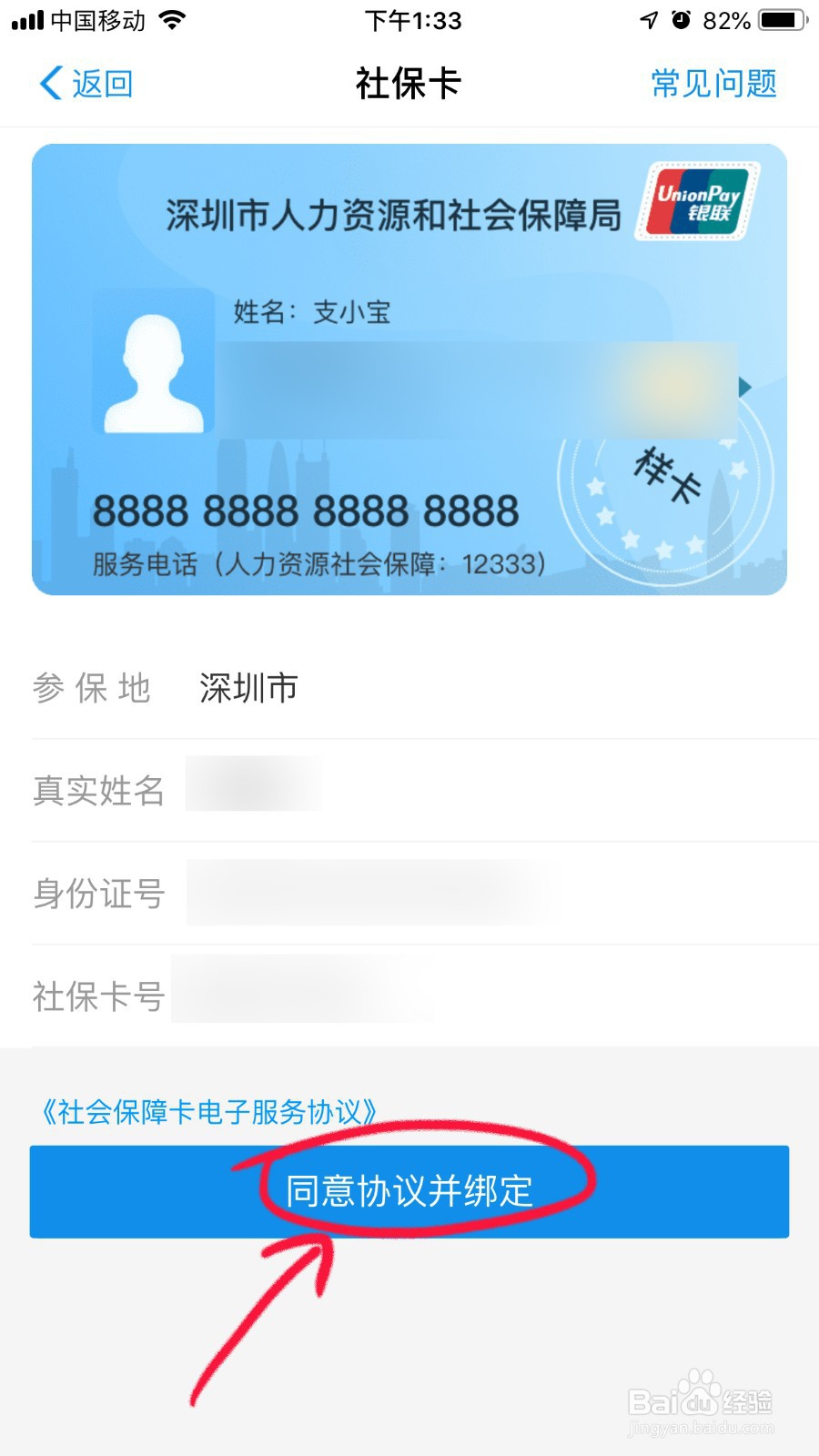This screenshot has height=1456, width=819.
Task: Open the 返回 back control
Action: (x=88, y=82)
